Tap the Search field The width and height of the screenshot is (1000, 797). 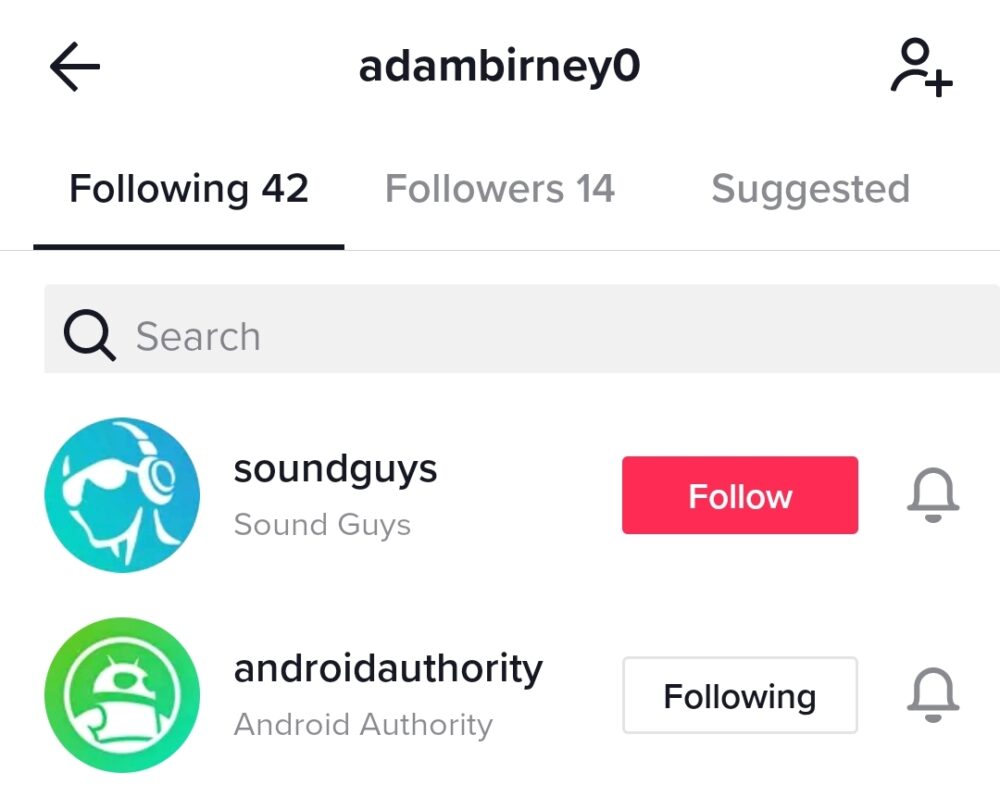[520, 337]
